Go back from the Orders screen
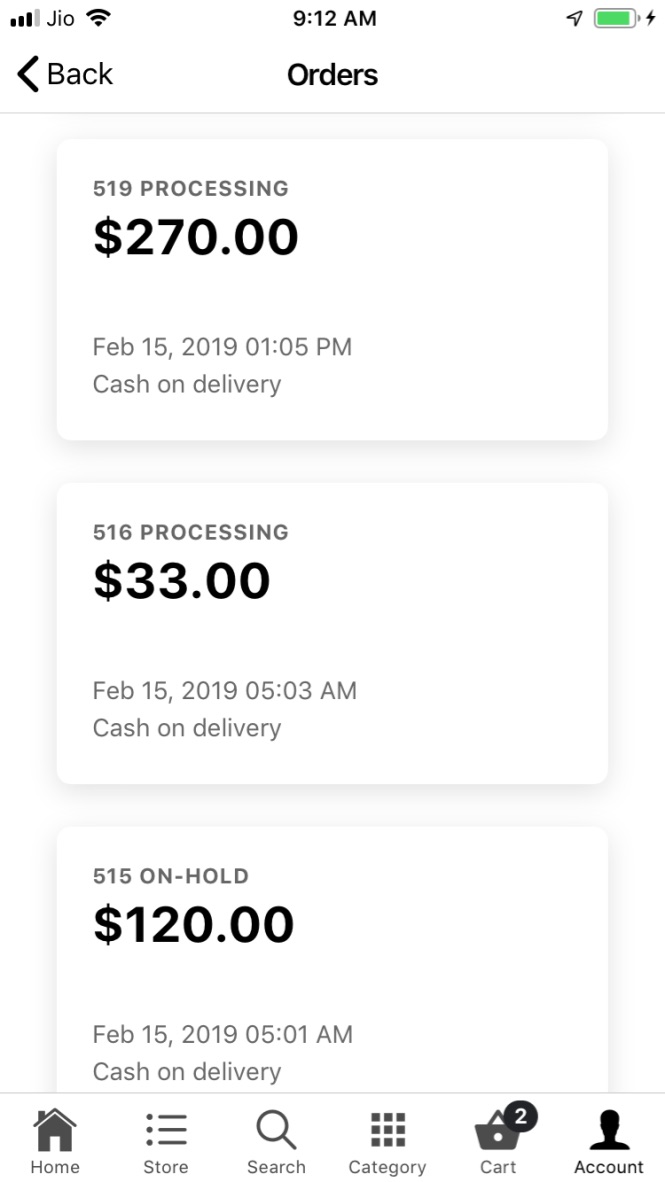Viewport: 665px width, 1182px height. 65,74
